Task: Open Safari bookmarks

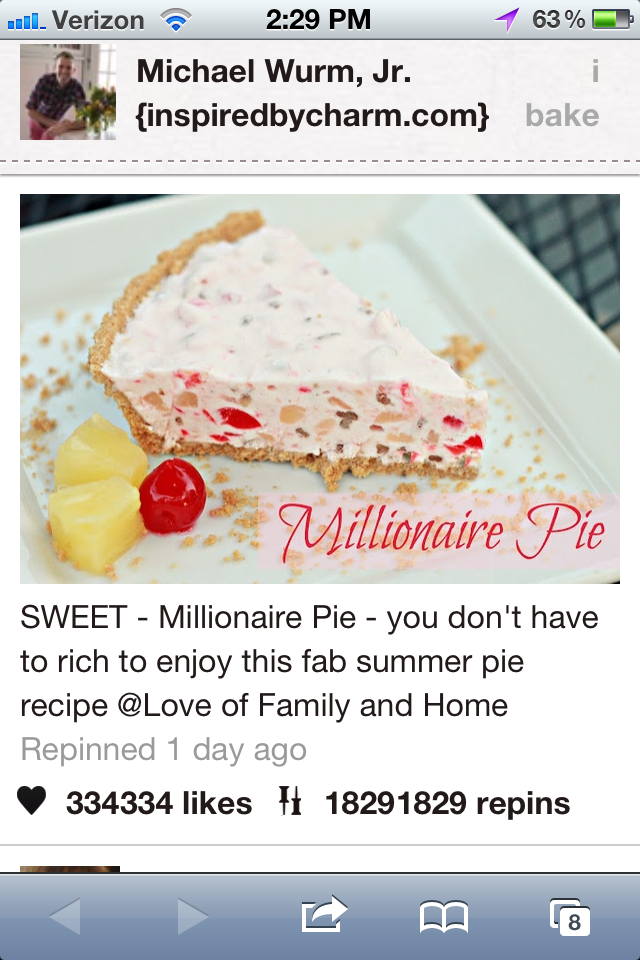Action: tap(444, 916)
